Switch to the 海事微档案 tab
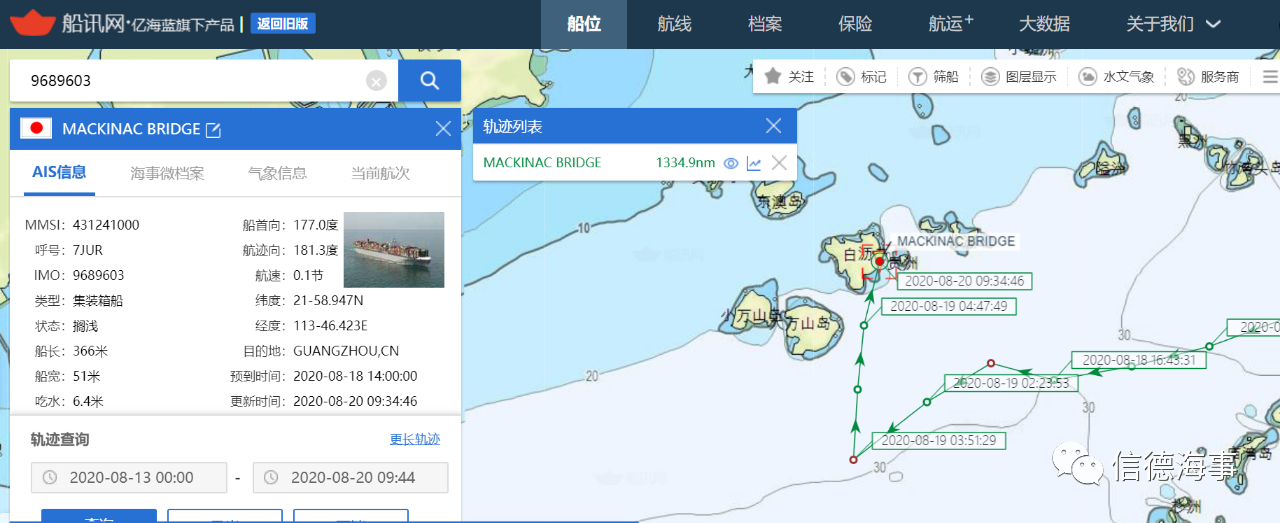Image resolution: width=1280 pixels, height=523 pixels. click(167, 173)
